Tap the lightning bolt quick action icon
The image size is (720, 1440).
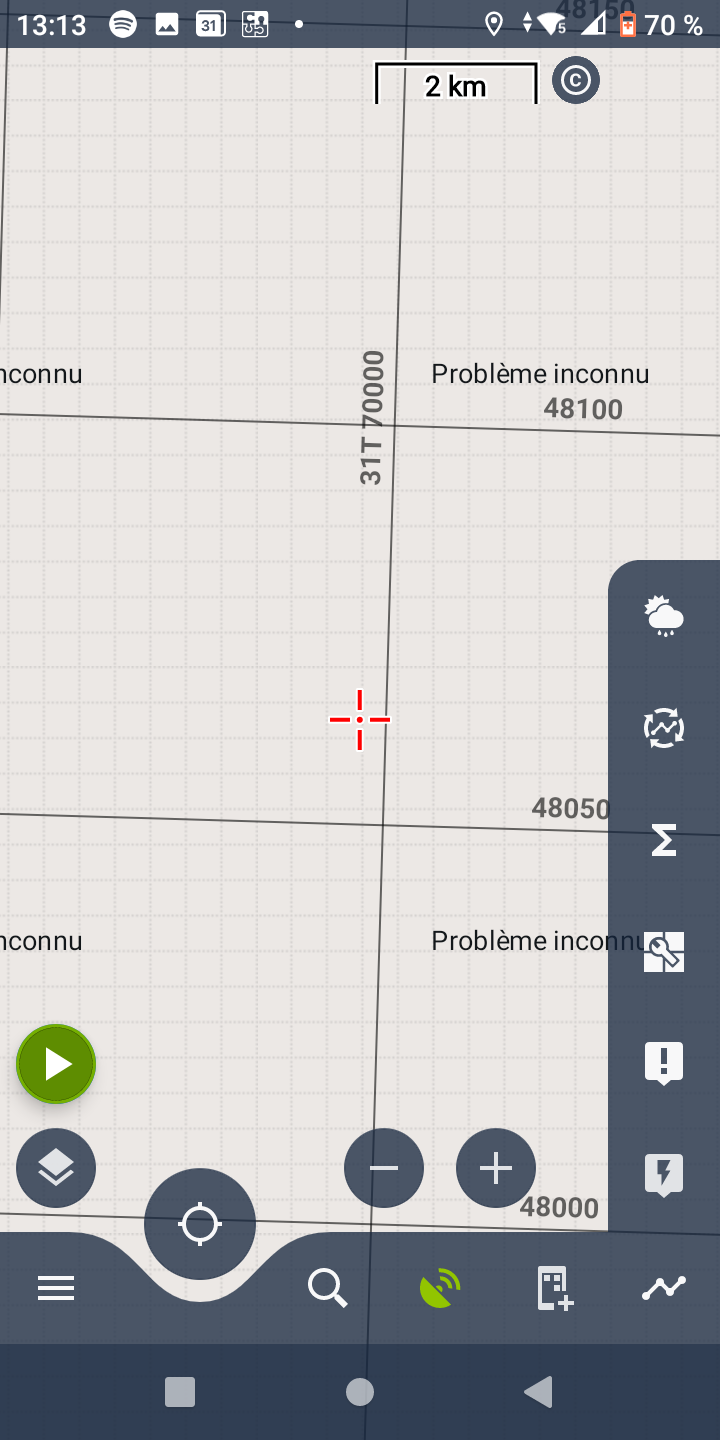(664, 1175)
